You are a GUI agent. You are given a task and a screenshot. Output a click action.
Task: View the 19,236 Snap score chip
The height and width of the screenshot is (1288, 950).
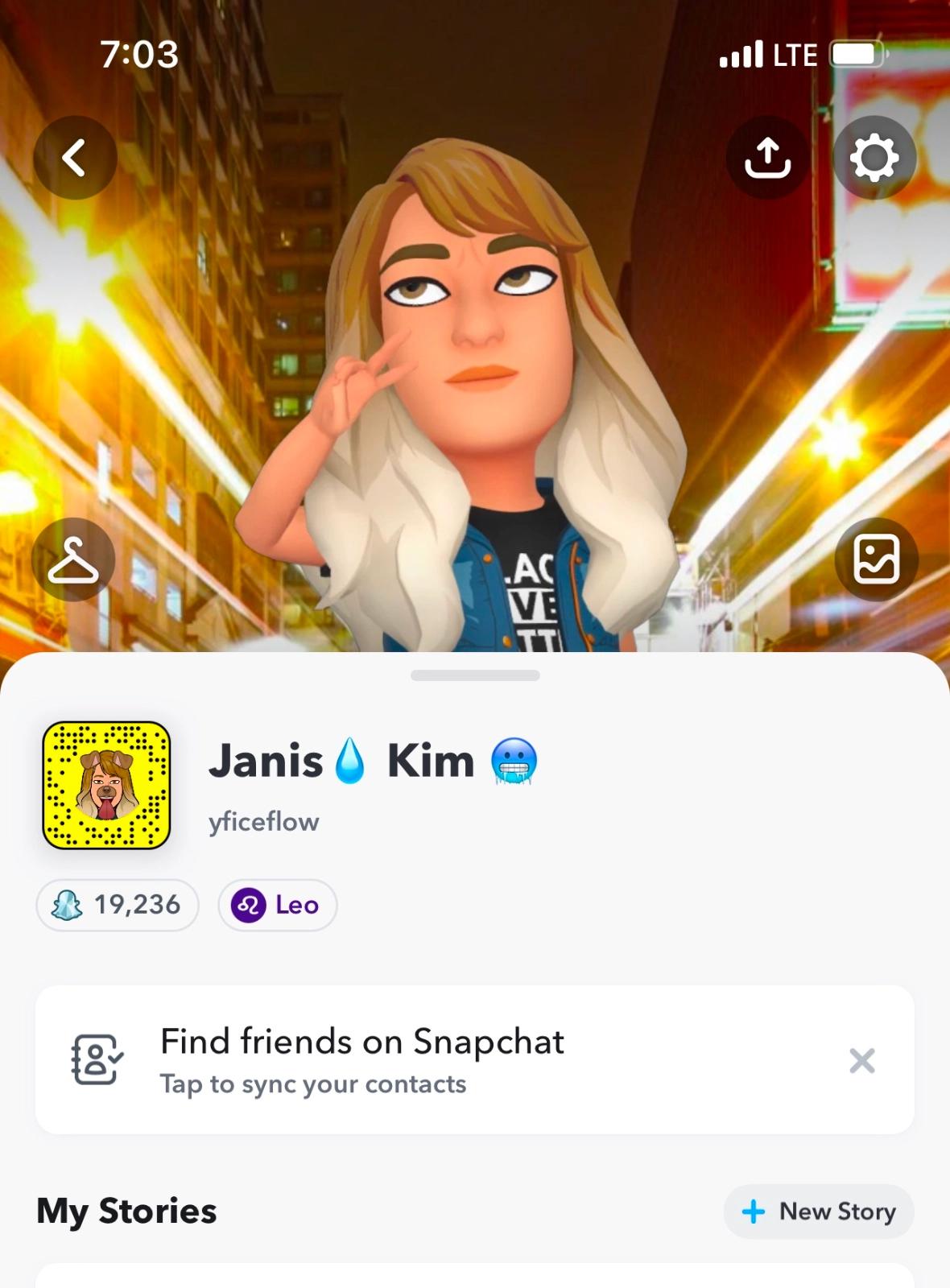coord(118,905)
